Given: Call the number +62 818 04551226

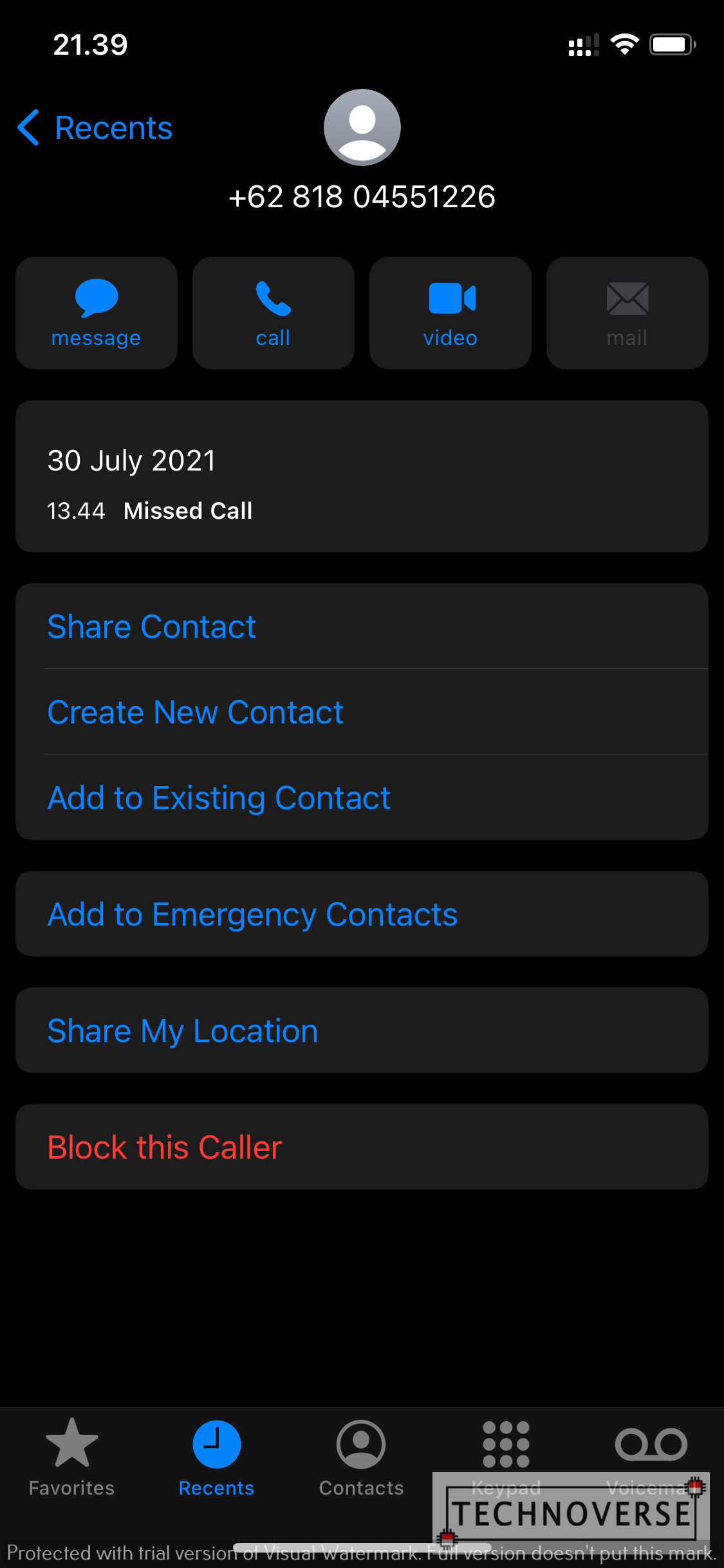Looking at the screenshot, I should (x=274, y=313).
